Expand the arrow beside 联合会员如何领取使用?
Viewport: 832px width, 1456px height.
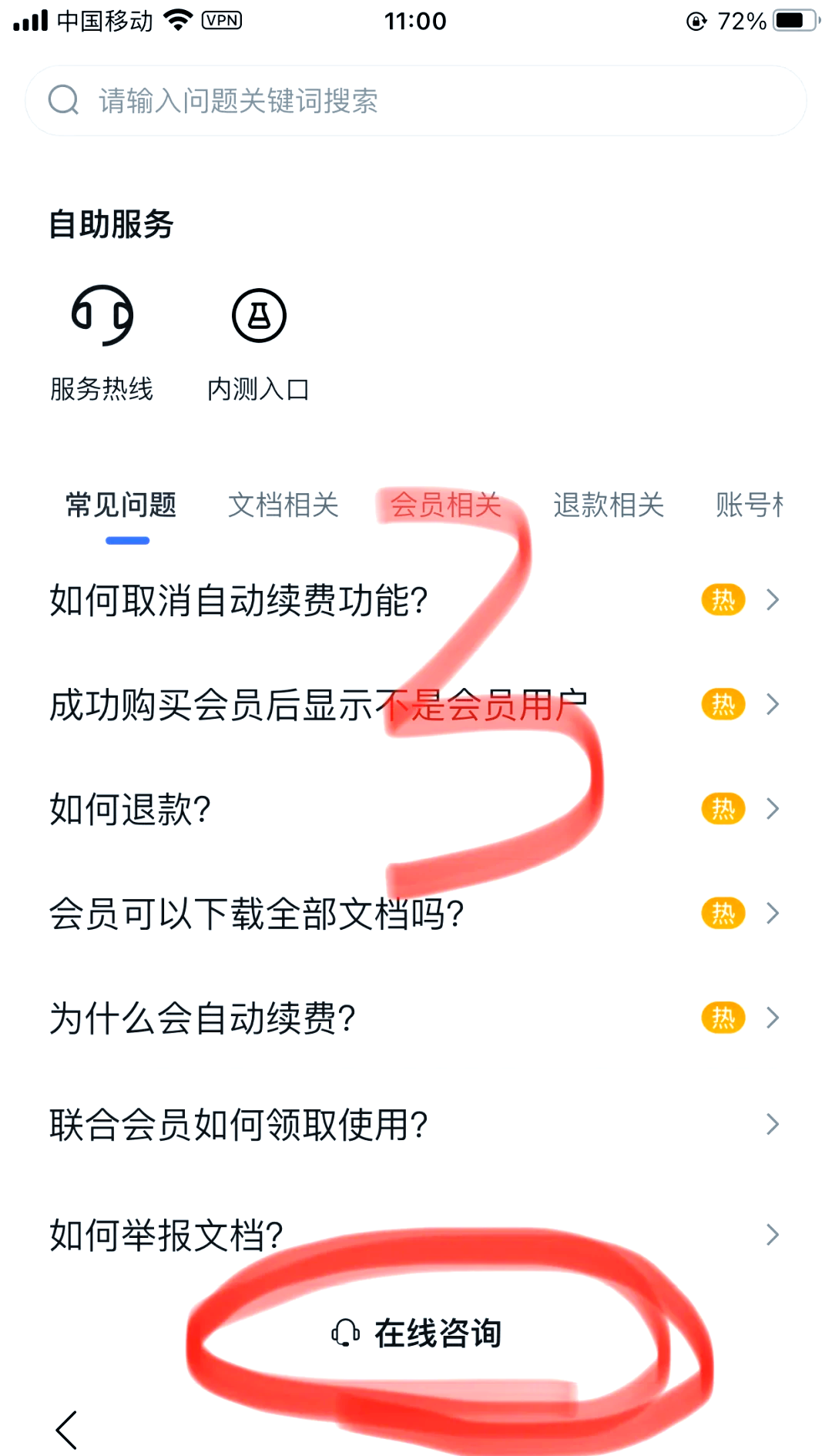773,1124
